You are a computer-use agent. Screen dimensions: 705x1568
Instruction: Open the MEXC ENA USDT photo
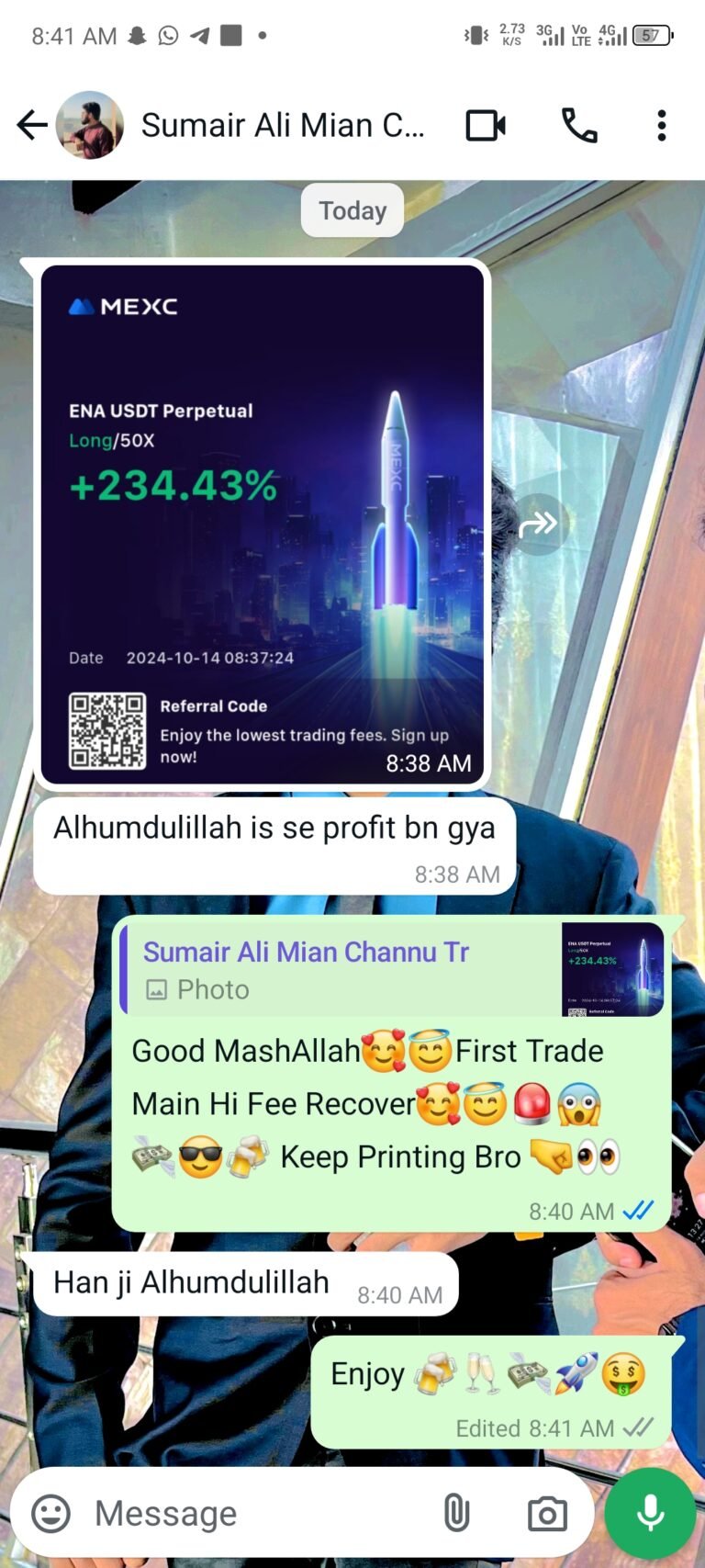click(263, 525)
